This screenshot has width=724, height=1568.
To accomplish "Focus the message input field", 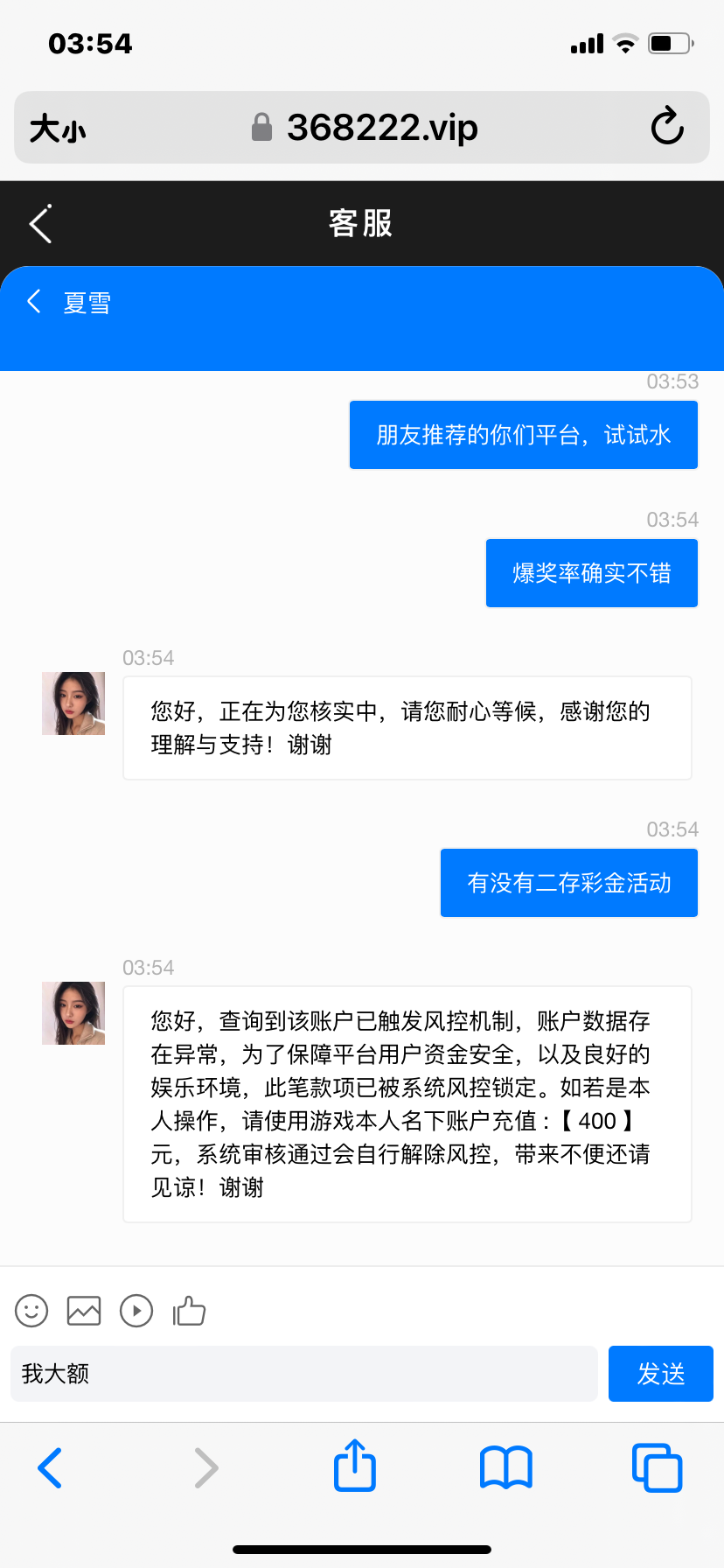I will [x=303, y=1374].
